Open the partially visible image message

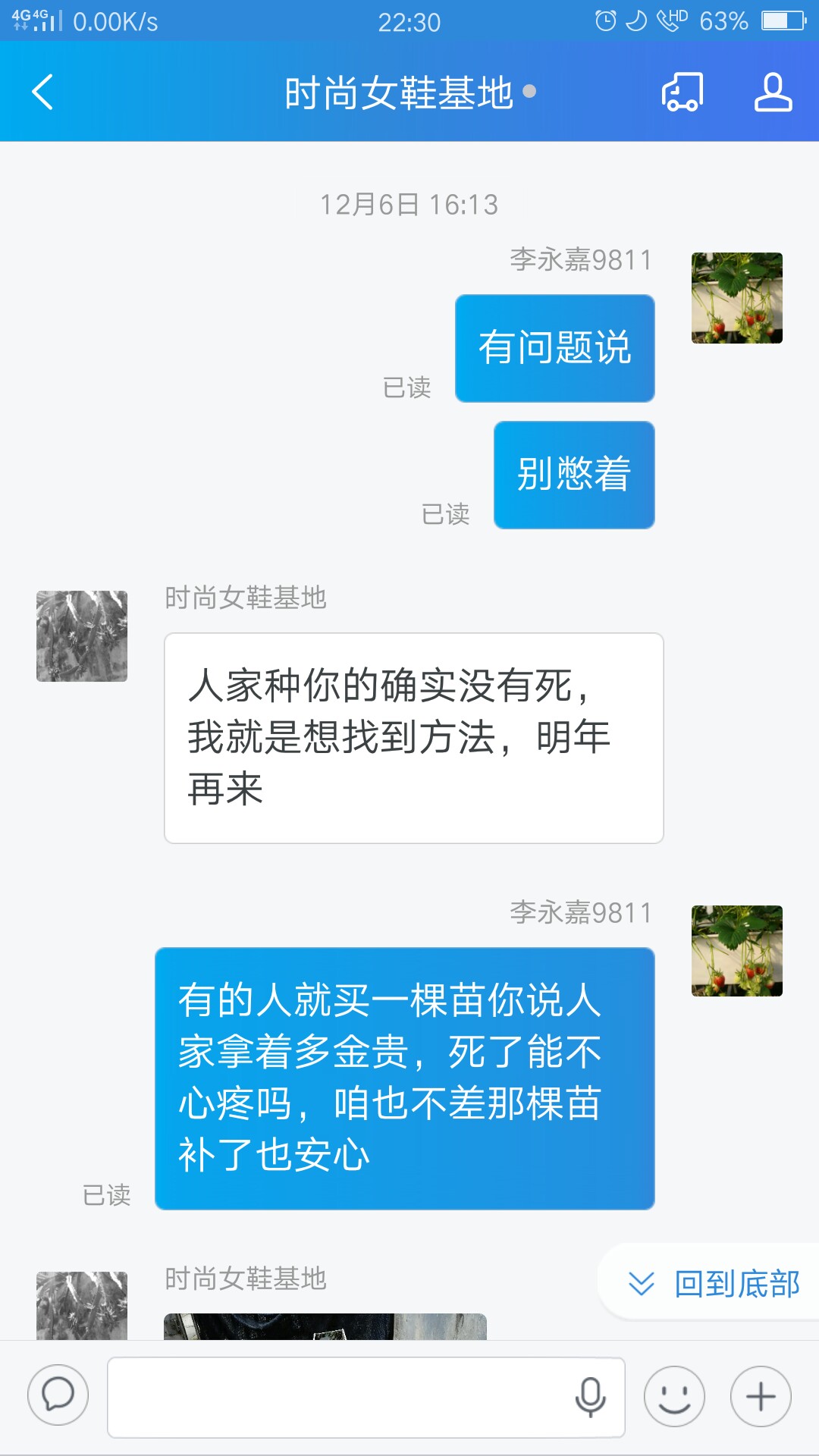click(325, 1326)
